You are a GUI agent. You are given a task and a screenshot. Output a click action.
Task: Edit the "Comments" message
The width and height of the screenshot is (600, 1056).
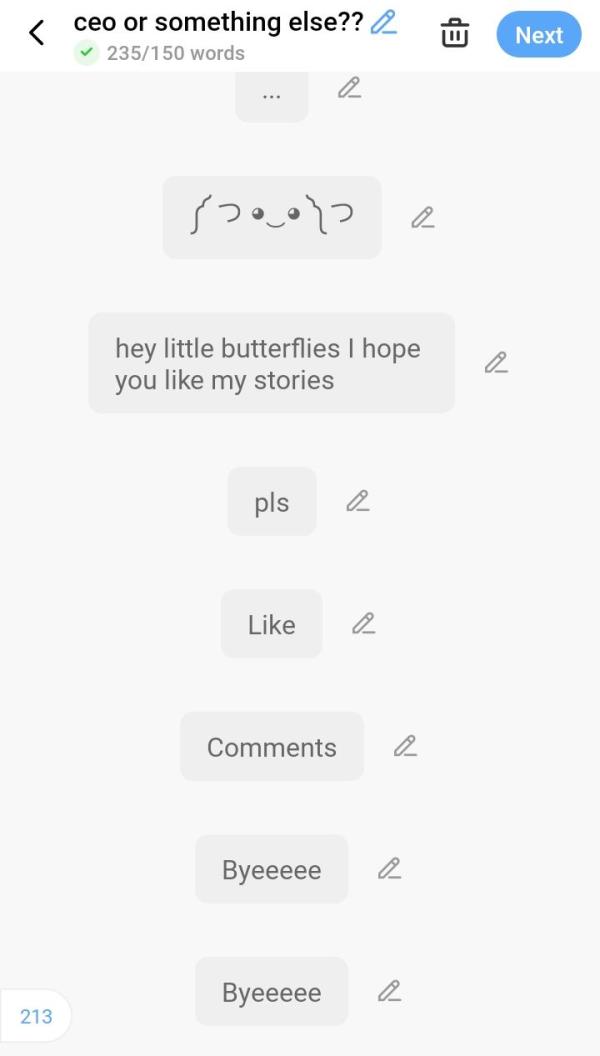click(405, 746)
